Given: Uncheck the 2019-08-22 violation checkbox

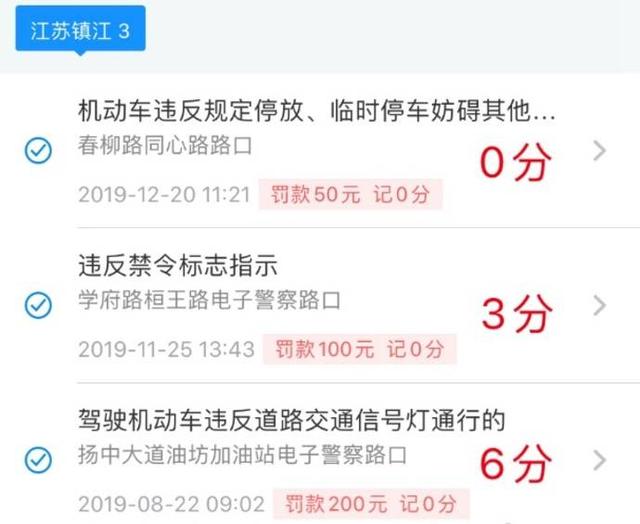Looking at the screenshot, I should coord(38,459).
